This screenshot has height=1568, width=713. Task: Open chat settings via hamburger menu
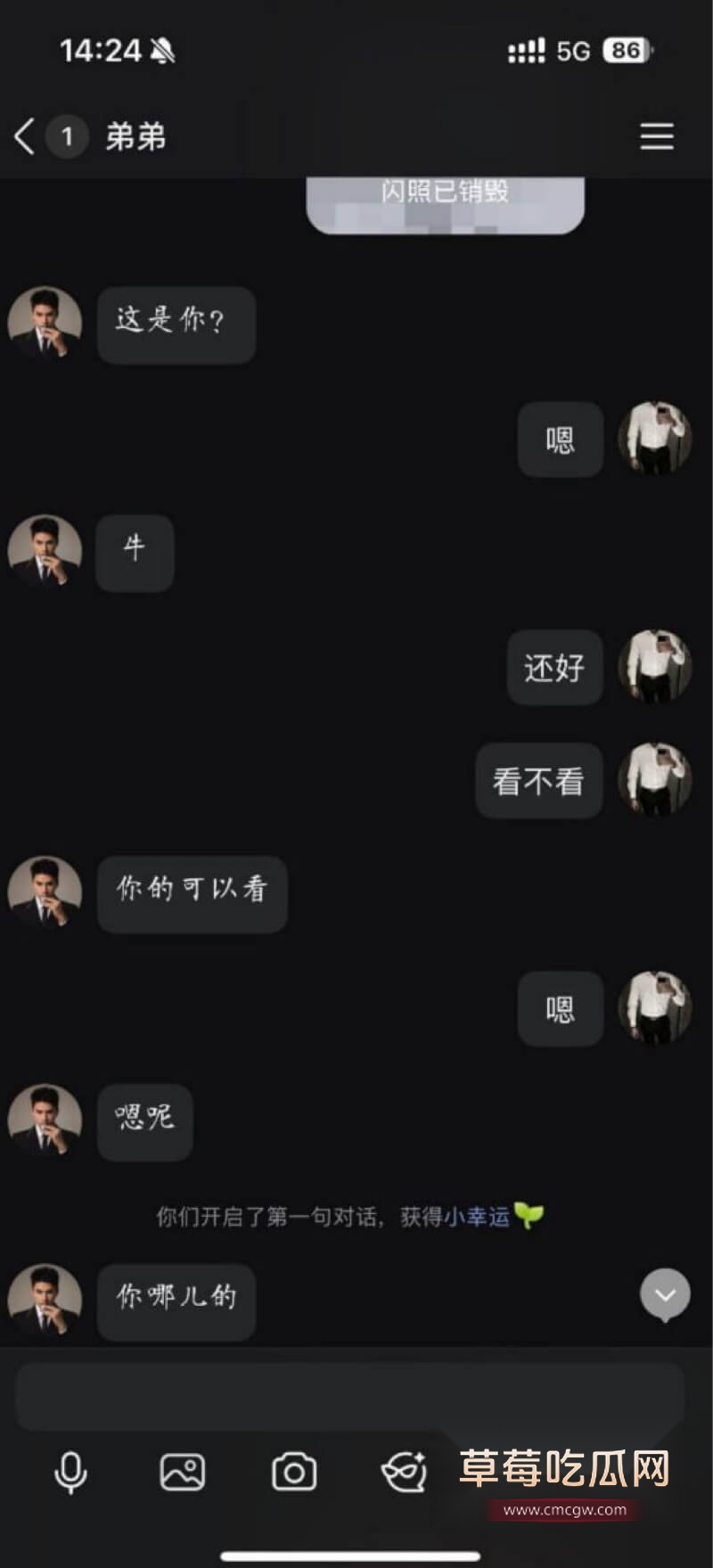point(656,135)
